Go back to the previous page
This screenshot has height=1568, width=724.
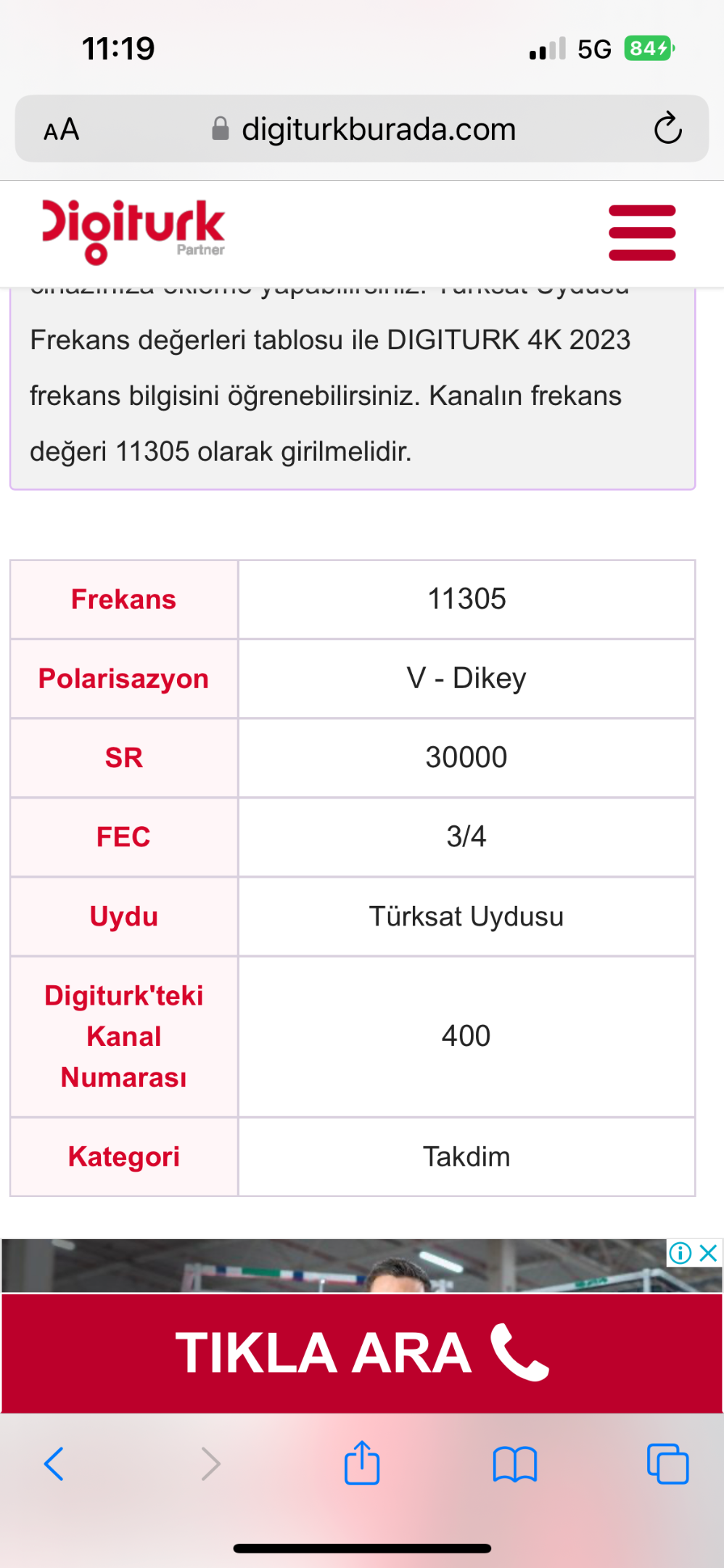54,1463
